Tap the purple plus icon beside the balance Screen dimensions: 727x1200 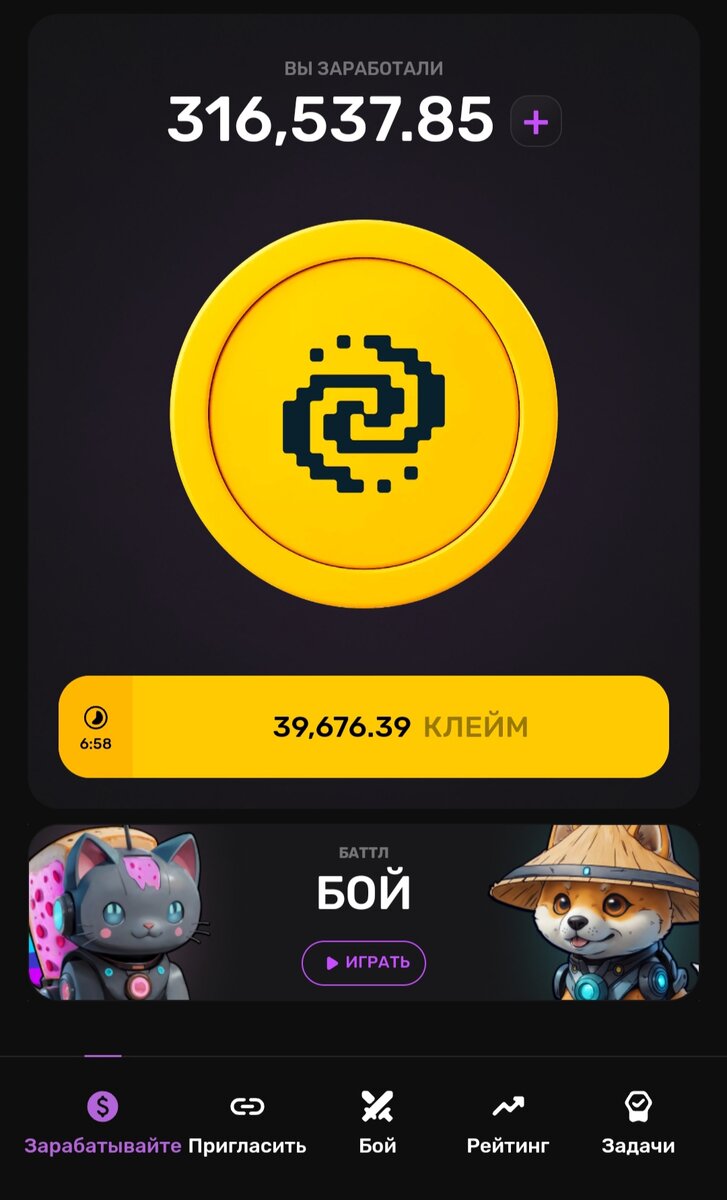[x=536, y=122]
